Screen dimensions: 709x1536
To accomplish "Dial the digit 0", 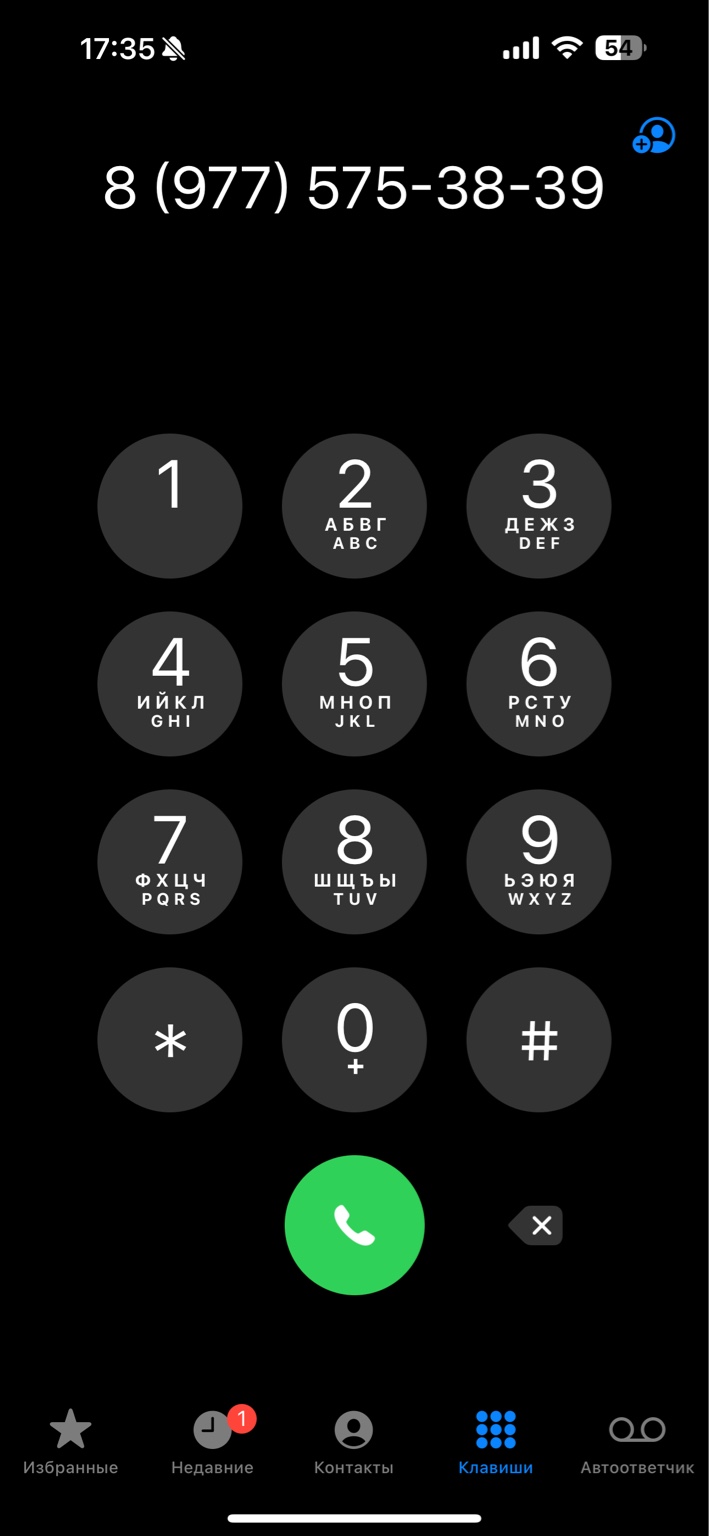I will pos(354,1040).
